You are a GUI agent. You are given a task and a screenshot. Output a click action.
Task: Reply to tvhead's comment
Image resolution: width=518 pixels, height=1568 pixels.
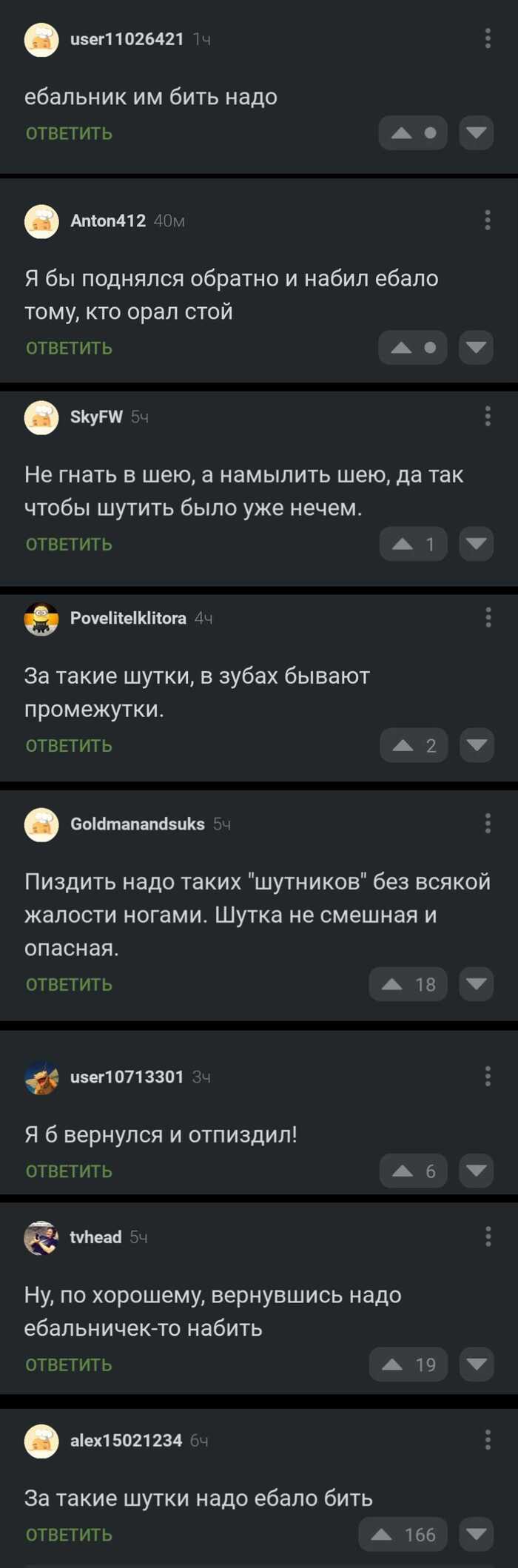[x=69, y=1365]
